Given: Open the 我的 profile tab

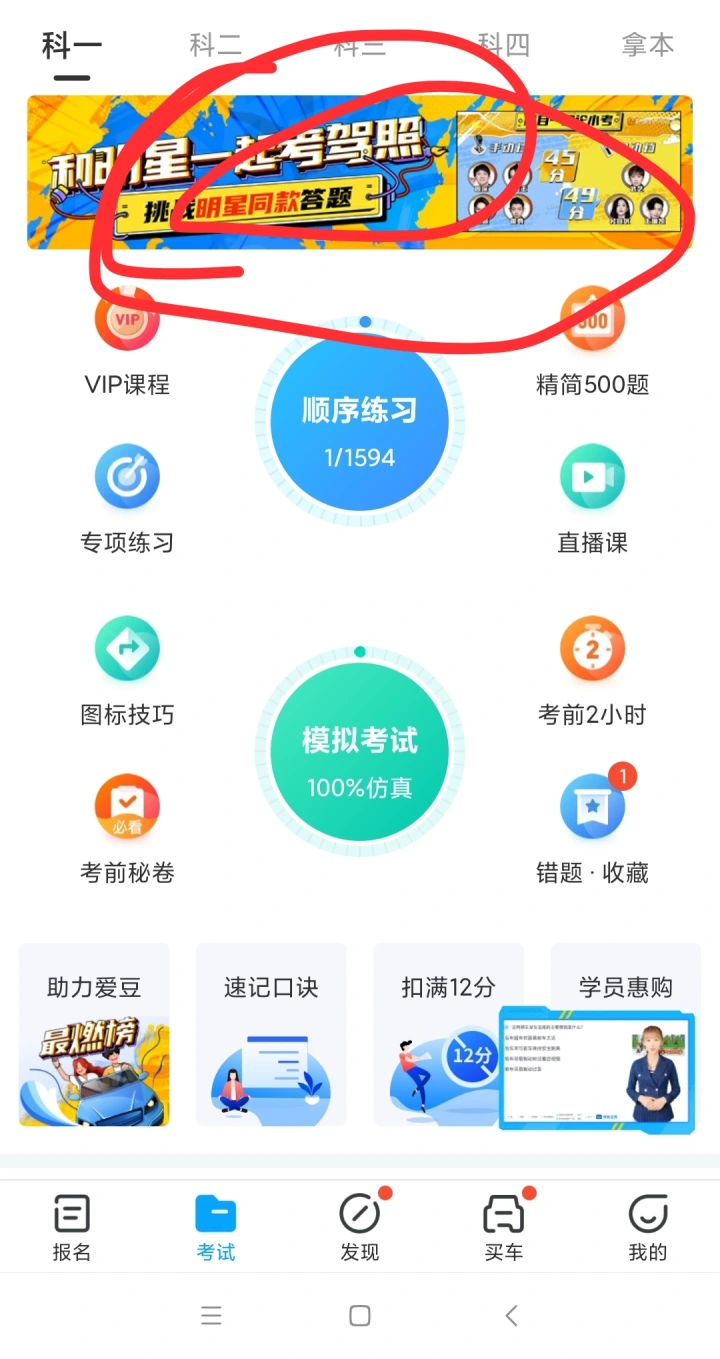Looking at the screenshot, I should click(x=647, y=1227).
